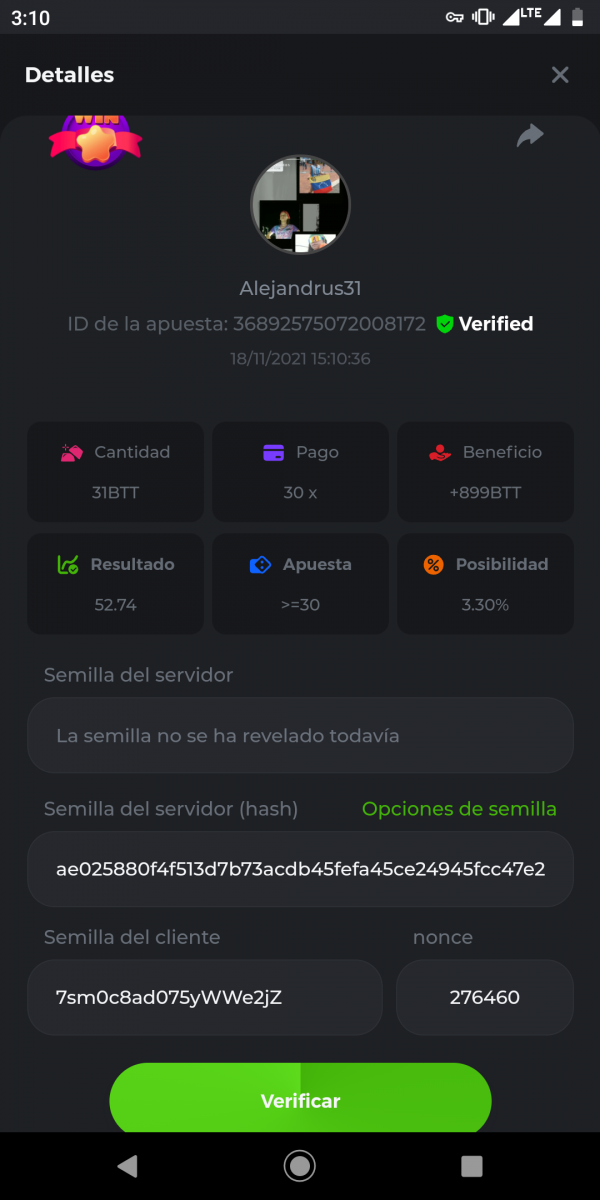Select the server seed hash field
Viewport: 600px width, 1200px height.
click(300, 869)
